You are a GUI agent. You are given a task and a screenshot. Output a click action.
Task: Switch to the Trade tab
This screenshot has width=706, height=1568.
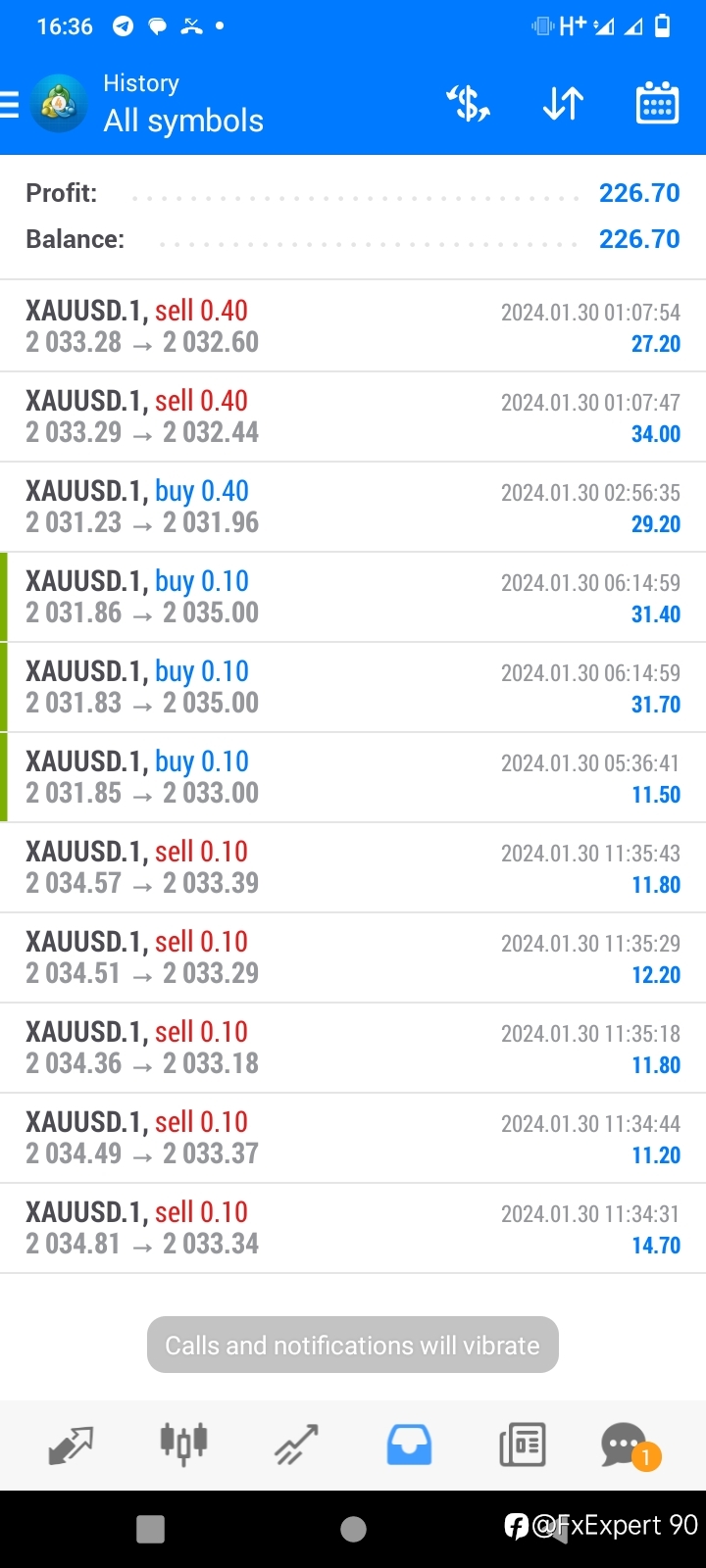click(296, 1445)
